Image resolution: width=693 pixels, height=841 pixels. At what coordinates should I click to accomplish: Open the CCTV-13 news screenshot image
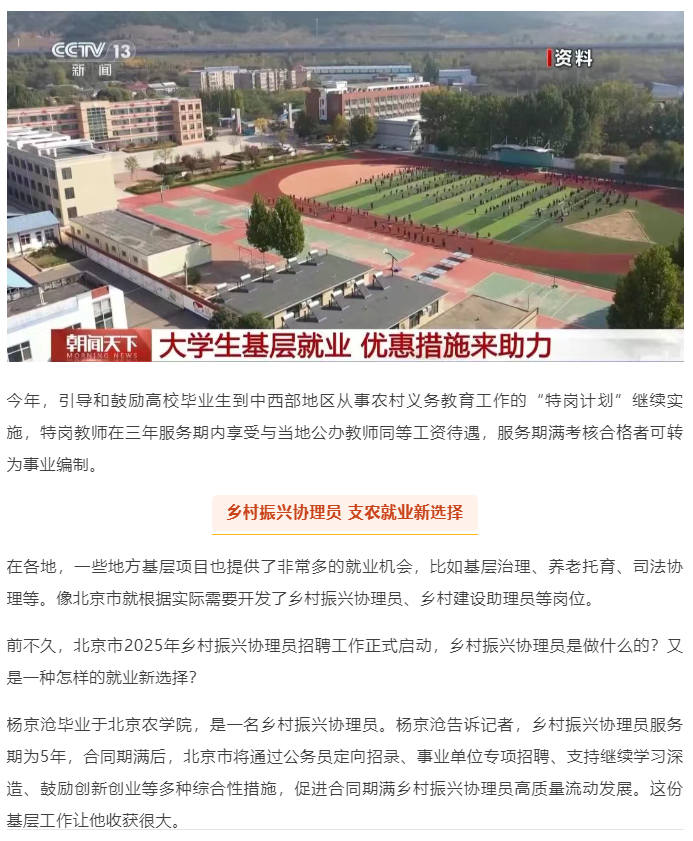[x=345, y=185]
